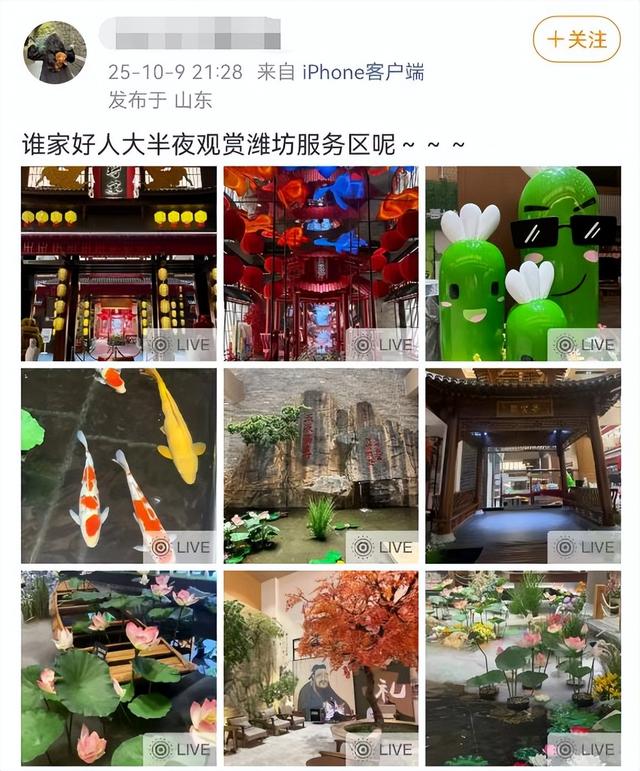This screenshot has width=640, height=771.
Task: Open the photo of the temple gate with yellow lanterns
Action: click(118, 263)
